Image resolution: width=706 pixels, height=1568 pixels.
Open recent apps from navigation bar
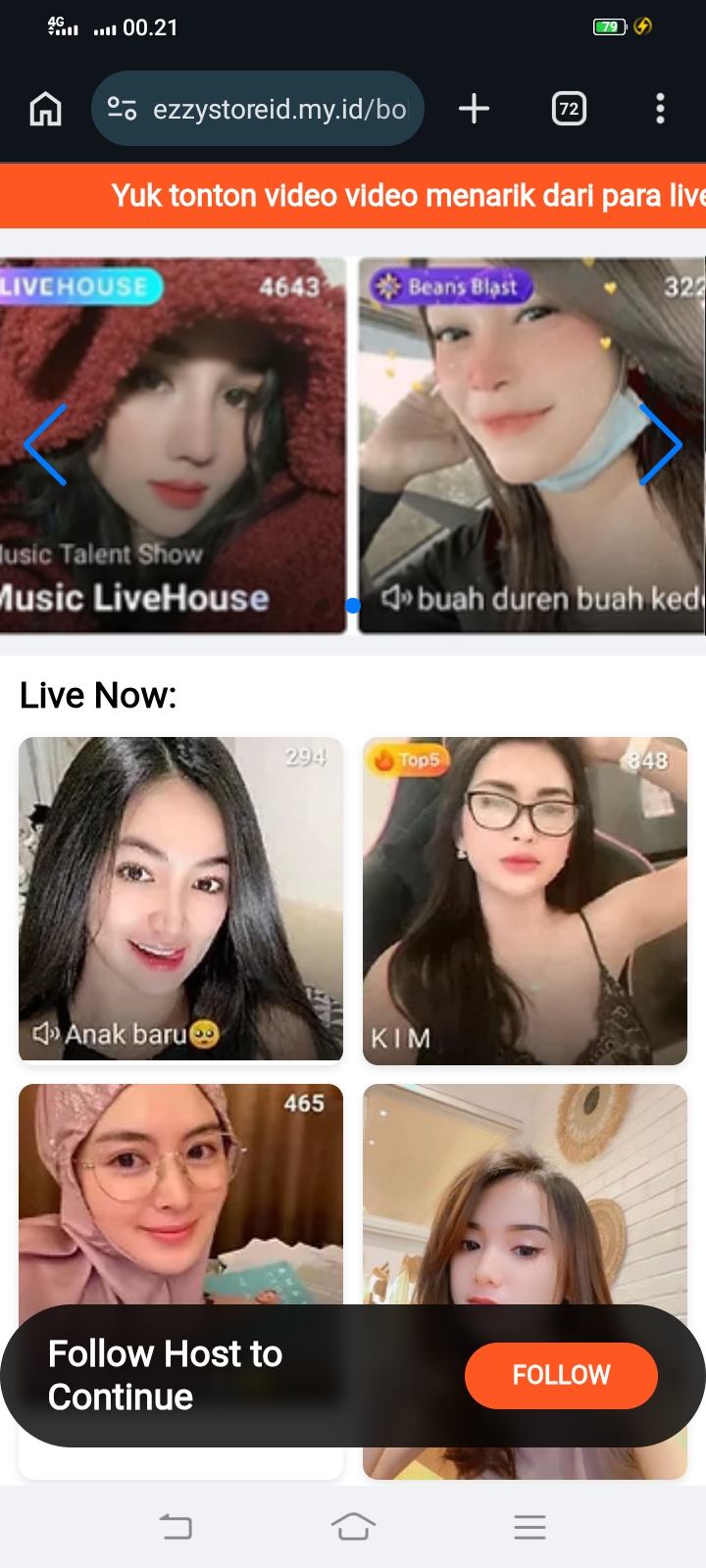click(x=529, y=1526)
